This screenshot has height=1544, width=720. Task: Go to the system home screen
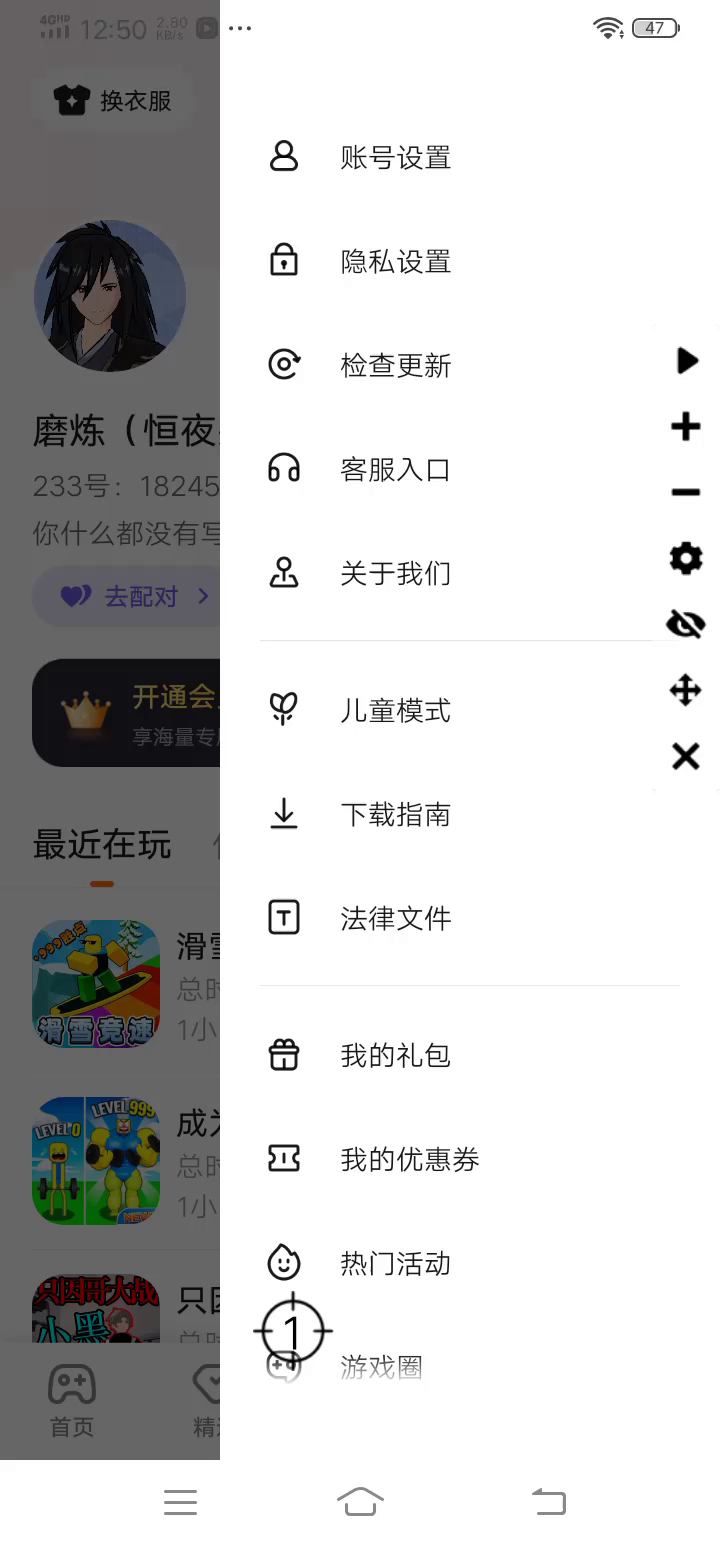click(360, 1501)
